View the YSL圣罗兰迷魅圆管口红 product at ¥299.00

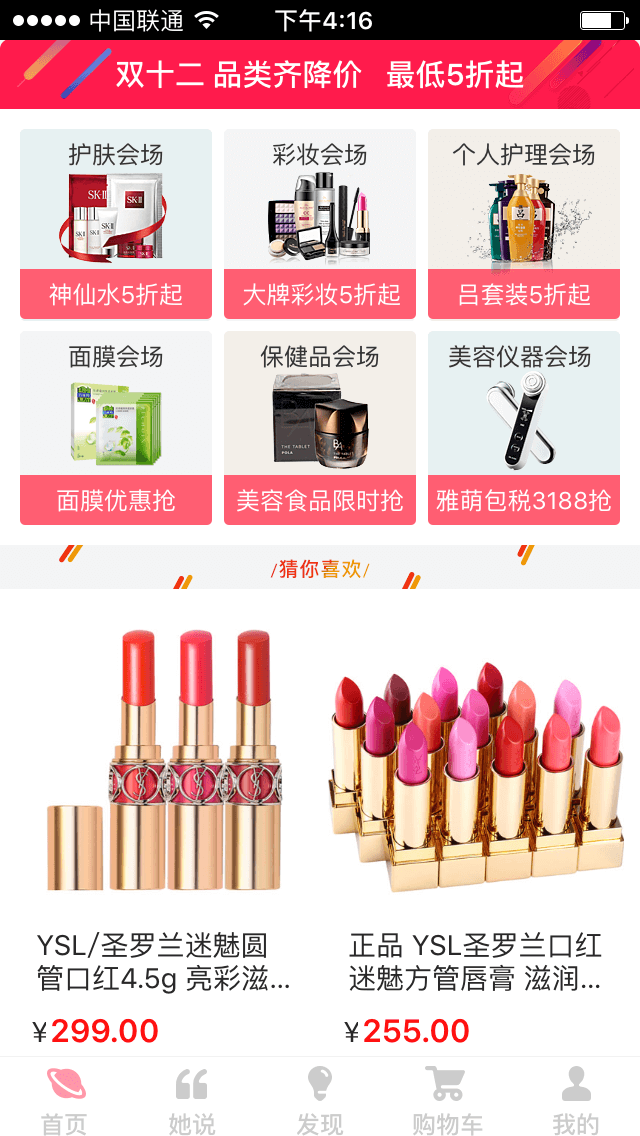[164, 820]
